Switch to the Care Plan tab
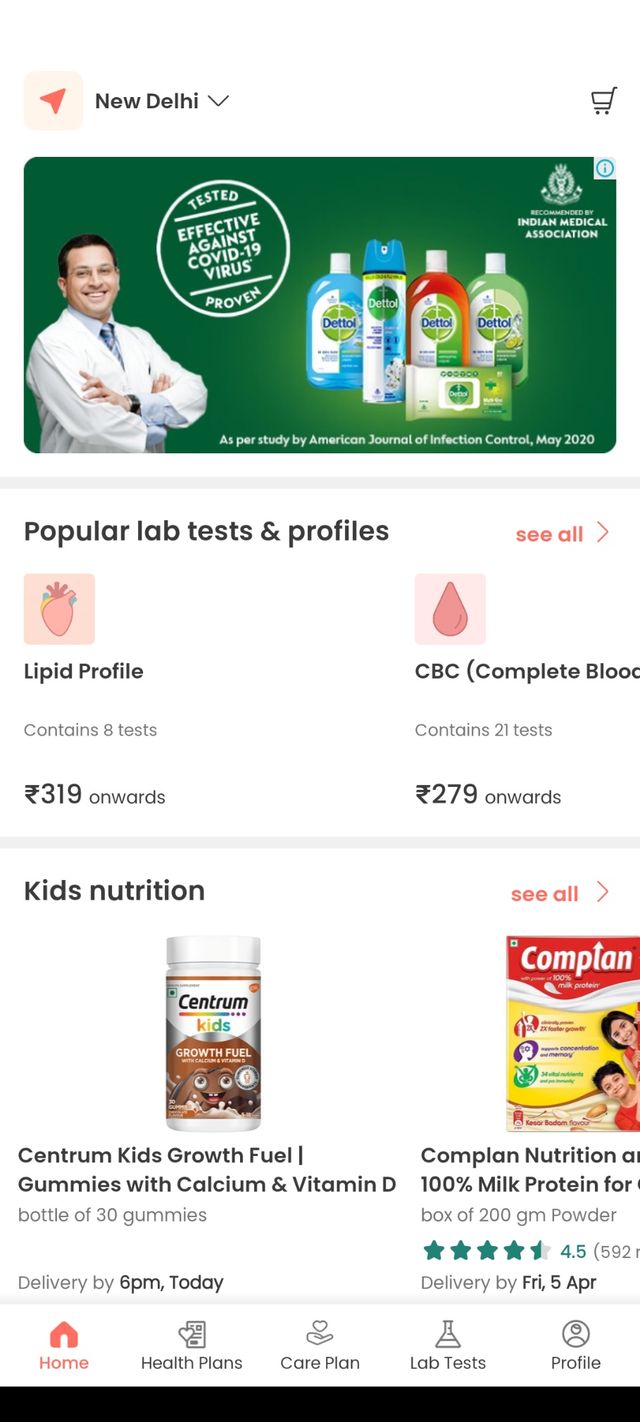The height and width of the screenshot is (1422, 640). (x=320, y=1345)
